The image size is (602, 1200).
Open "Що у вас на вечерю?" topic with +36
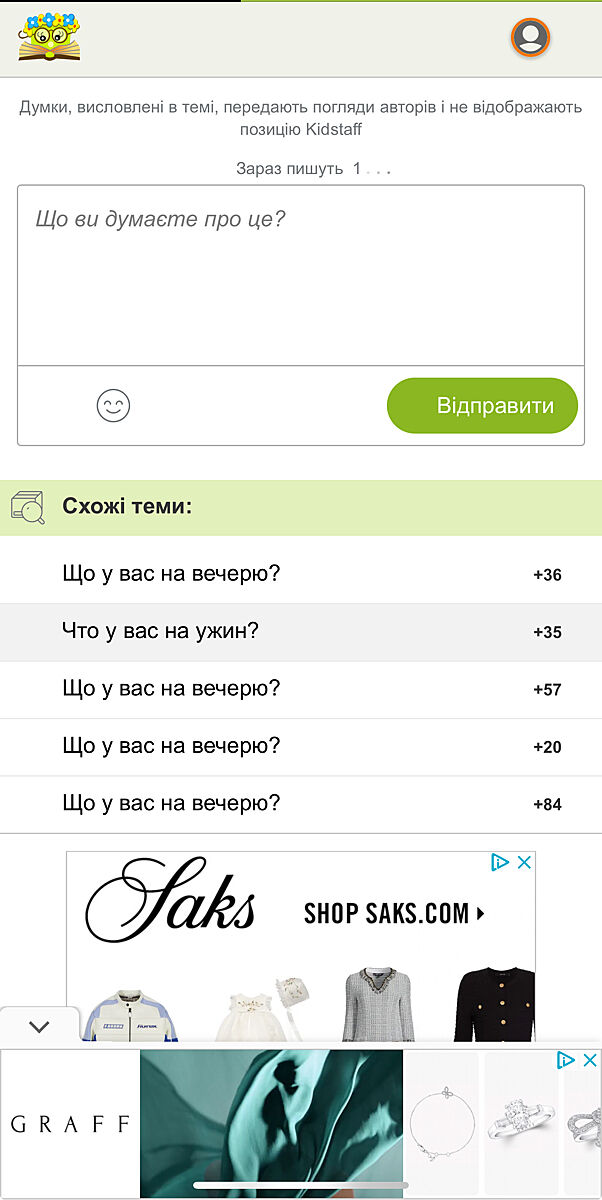click(x=171, y=574)
